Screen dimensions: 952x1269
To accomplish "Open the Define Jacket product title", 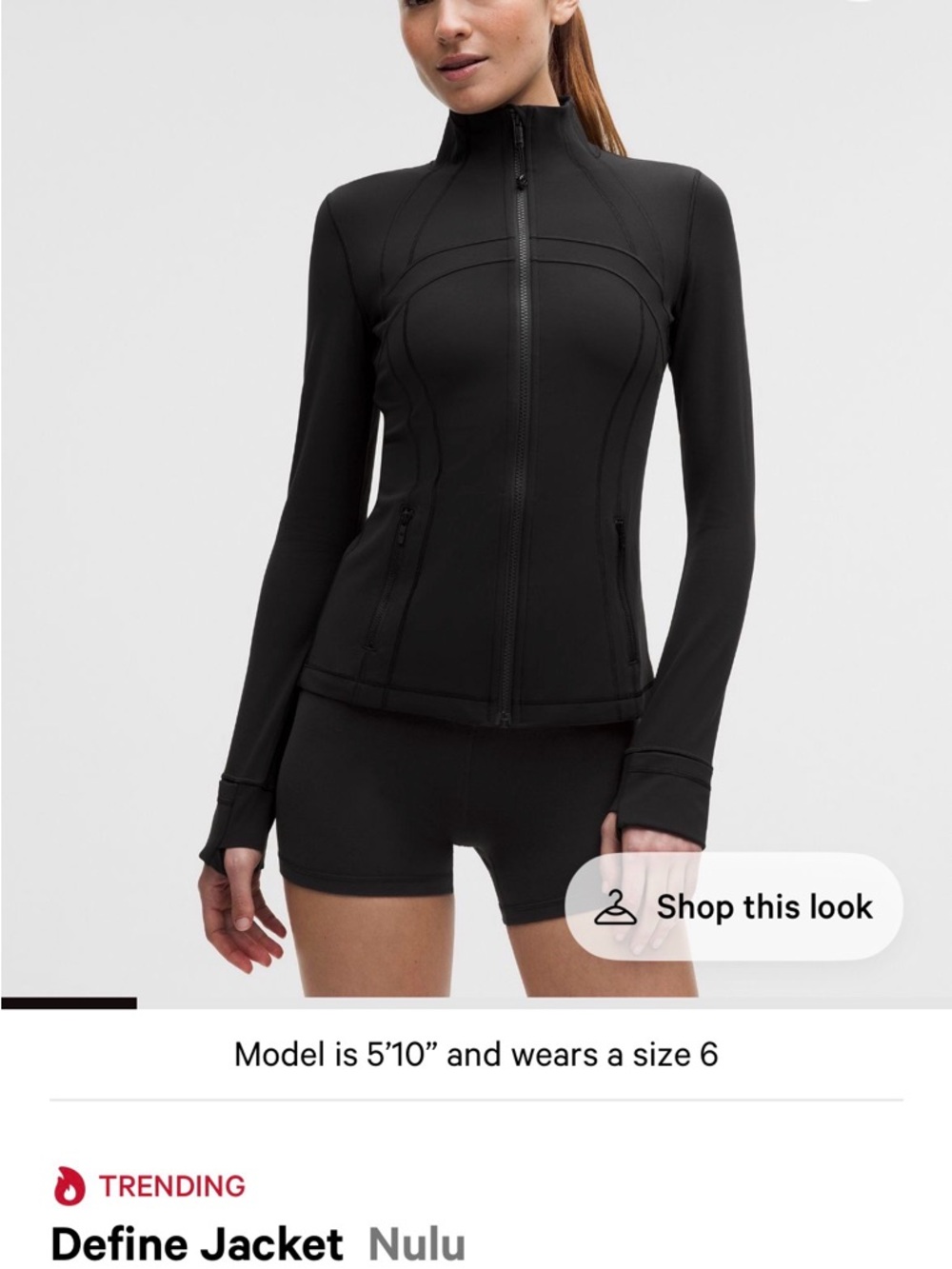I will coord(198,1243).
